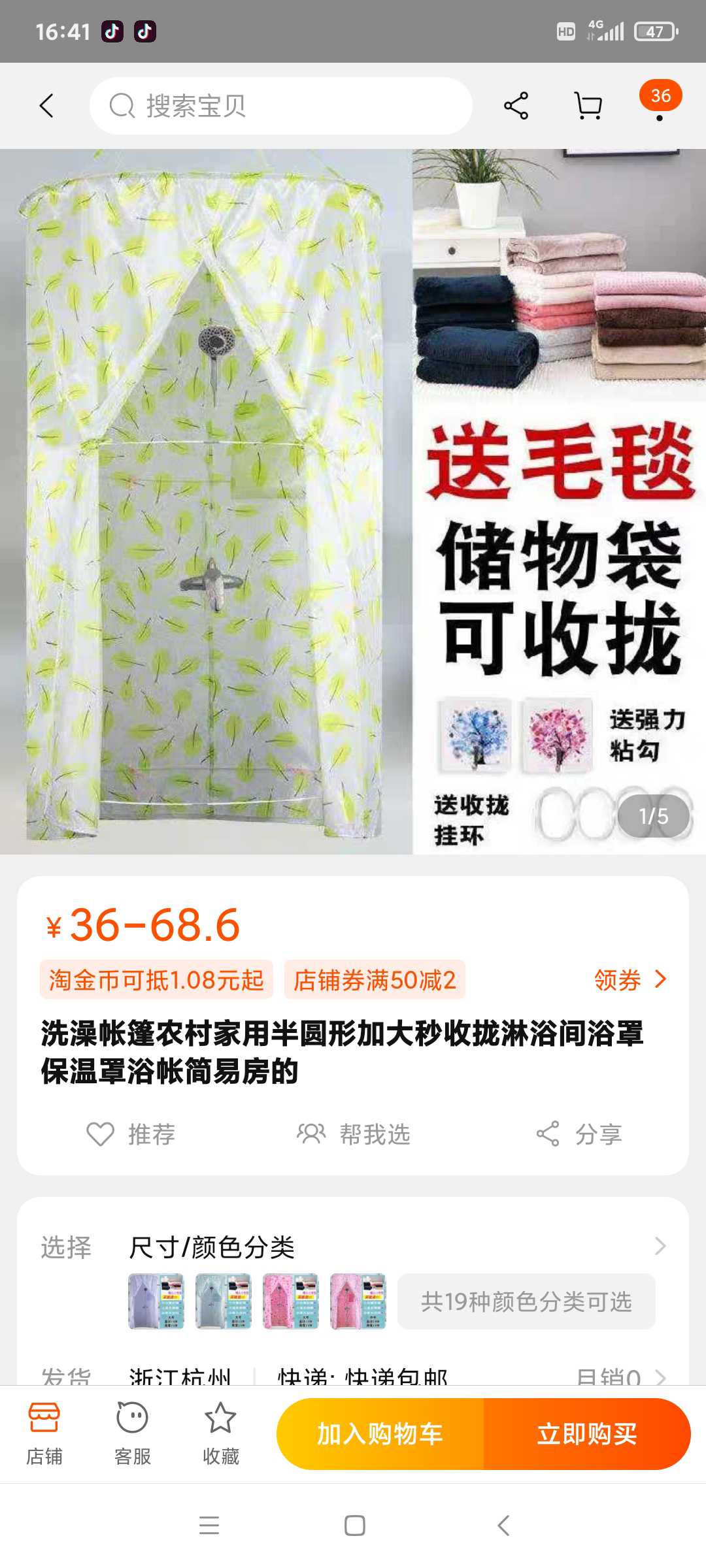Screen dimensions: 706x1568
Task: Tap 立即购买 to buy now
Action: (x=587, y=1434)
